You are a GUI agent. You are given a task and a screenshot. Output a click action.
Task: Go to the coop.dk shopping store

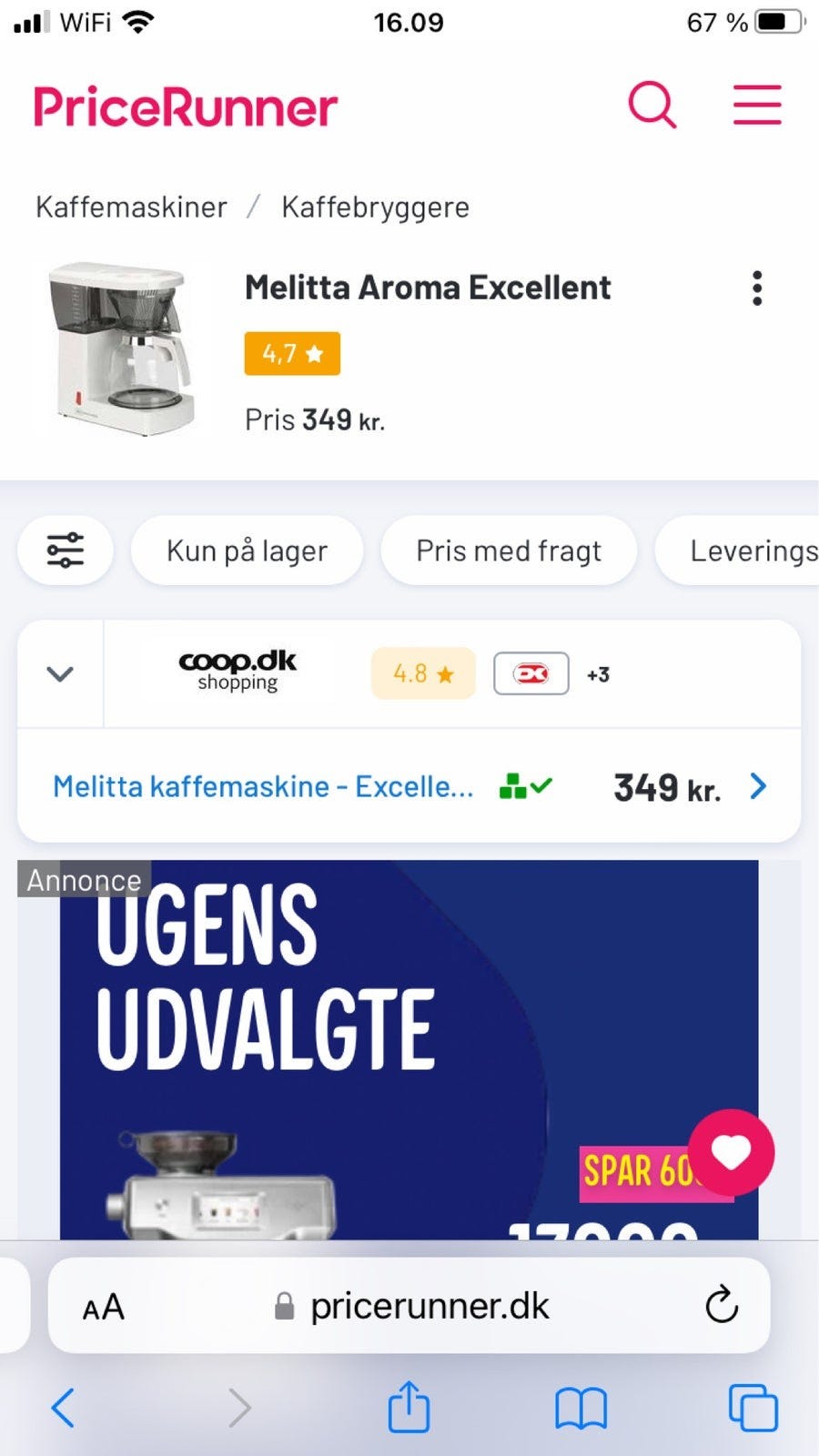[236, 672]
